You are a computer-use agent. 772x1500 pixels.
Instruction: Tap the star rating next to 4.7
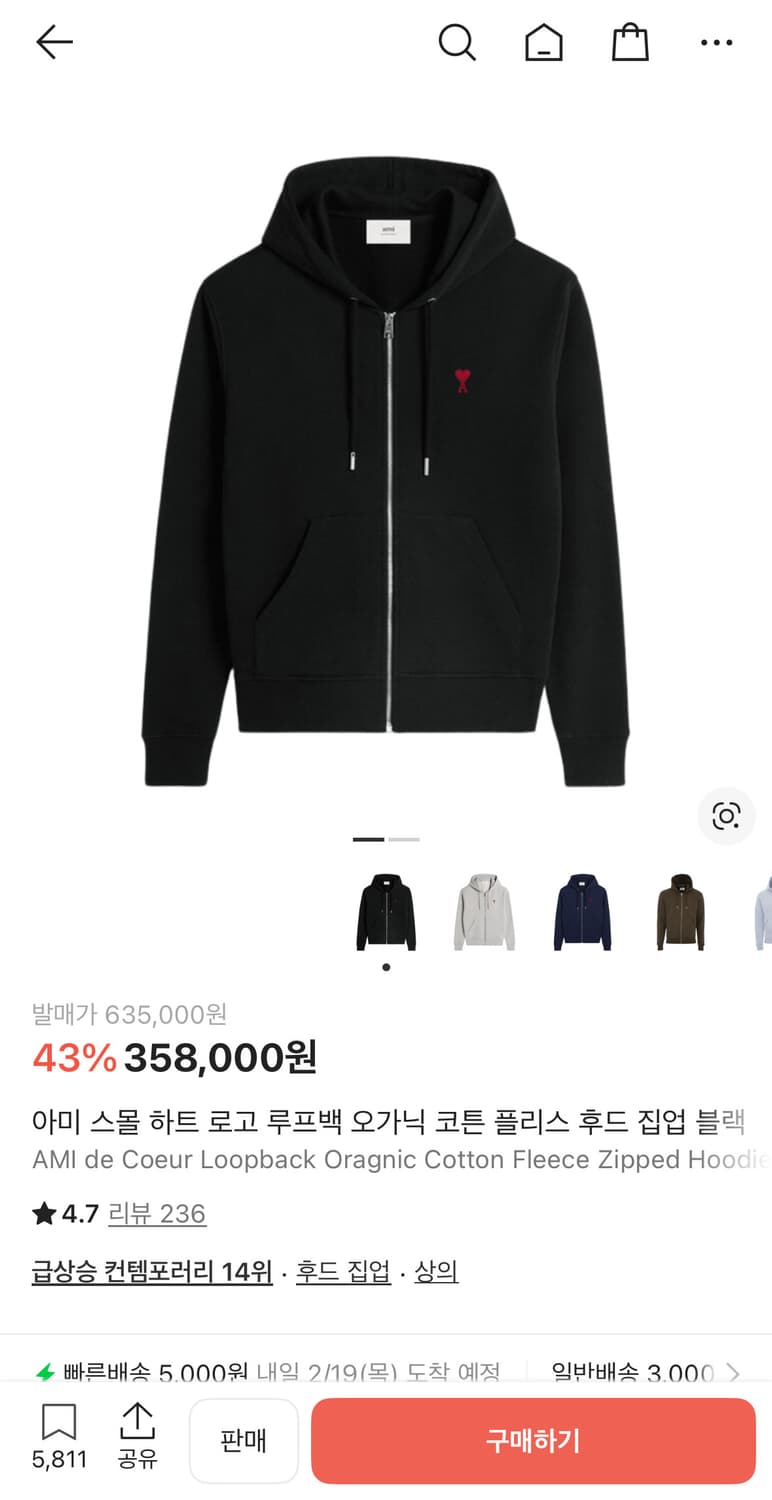[45, 1213]
